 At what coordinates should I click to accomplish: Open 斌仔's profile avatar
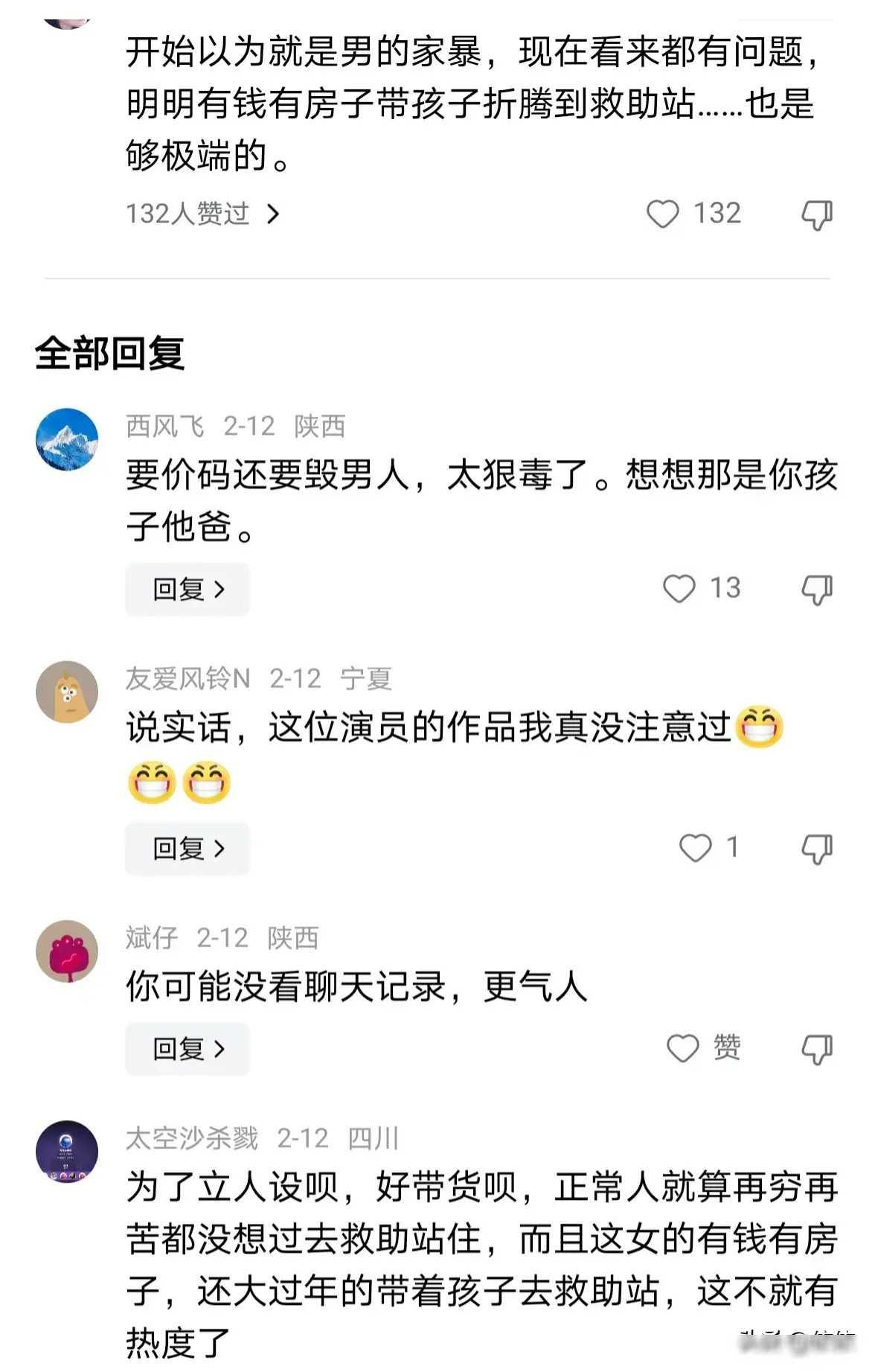(67, 951)
